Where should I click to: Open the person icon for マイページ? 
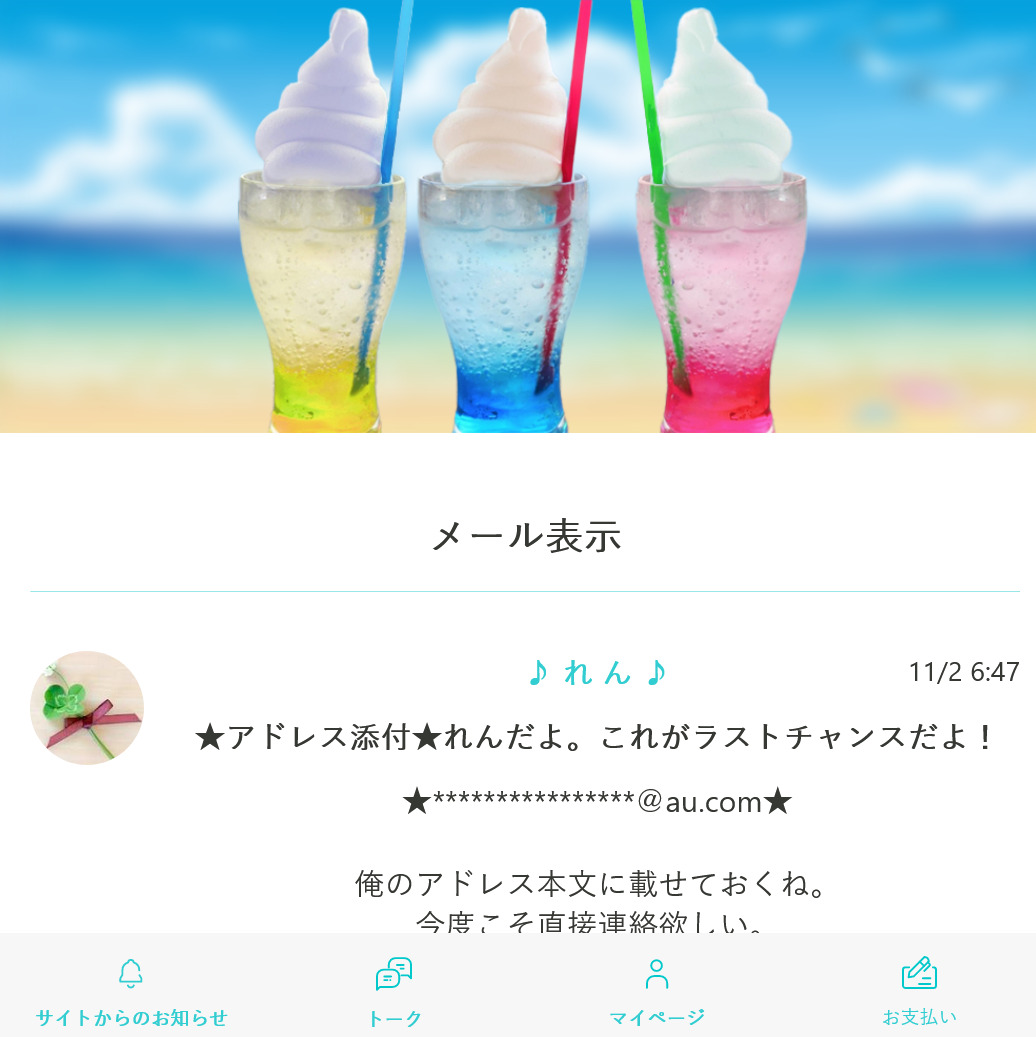point(657,972)
